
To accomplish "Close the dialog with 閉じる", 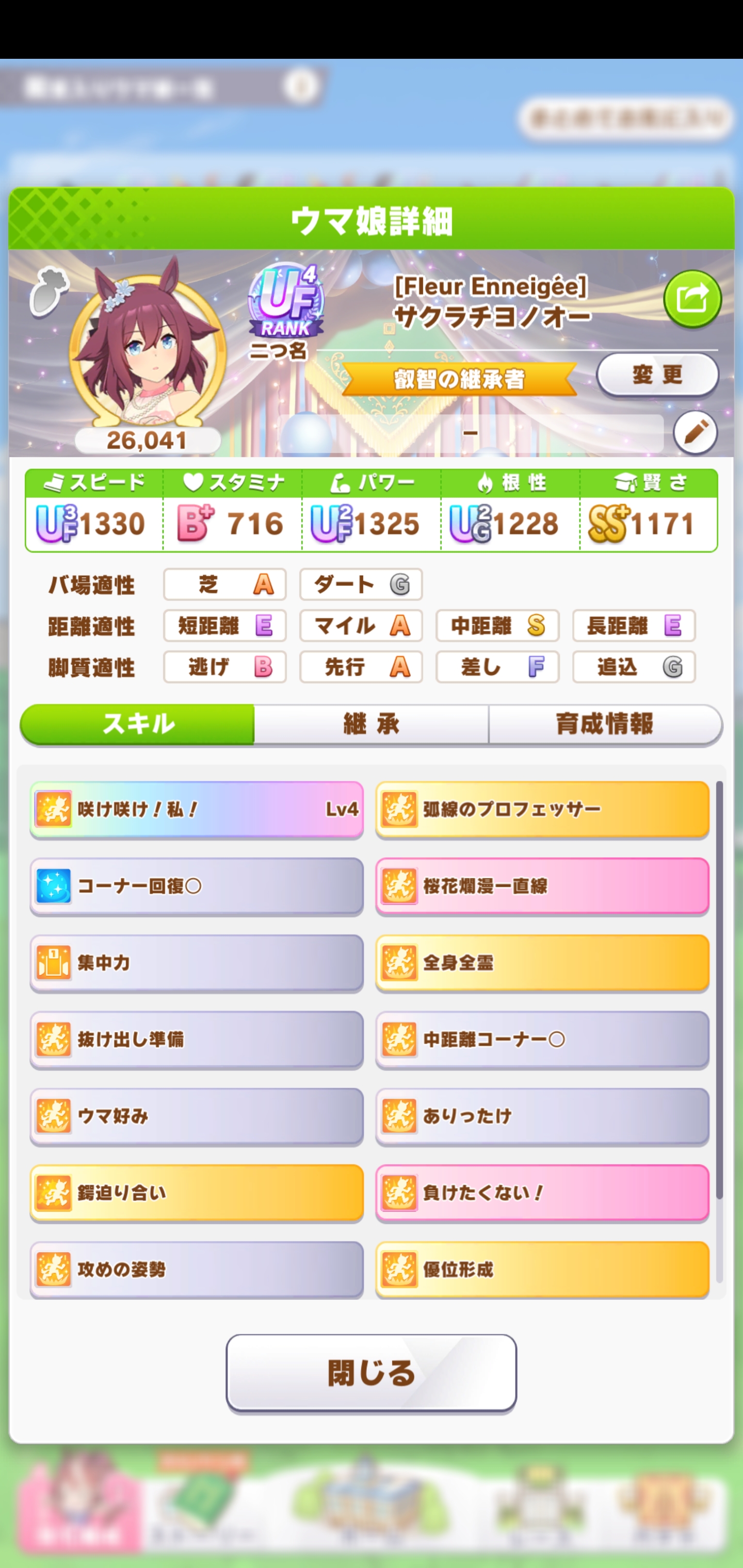I will 371,1373.
